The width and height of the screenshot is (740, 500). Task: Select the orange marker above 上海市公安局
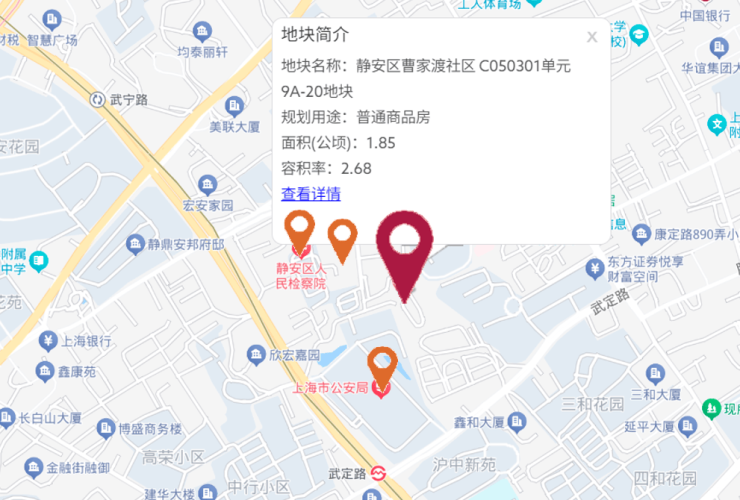[382, 363]
